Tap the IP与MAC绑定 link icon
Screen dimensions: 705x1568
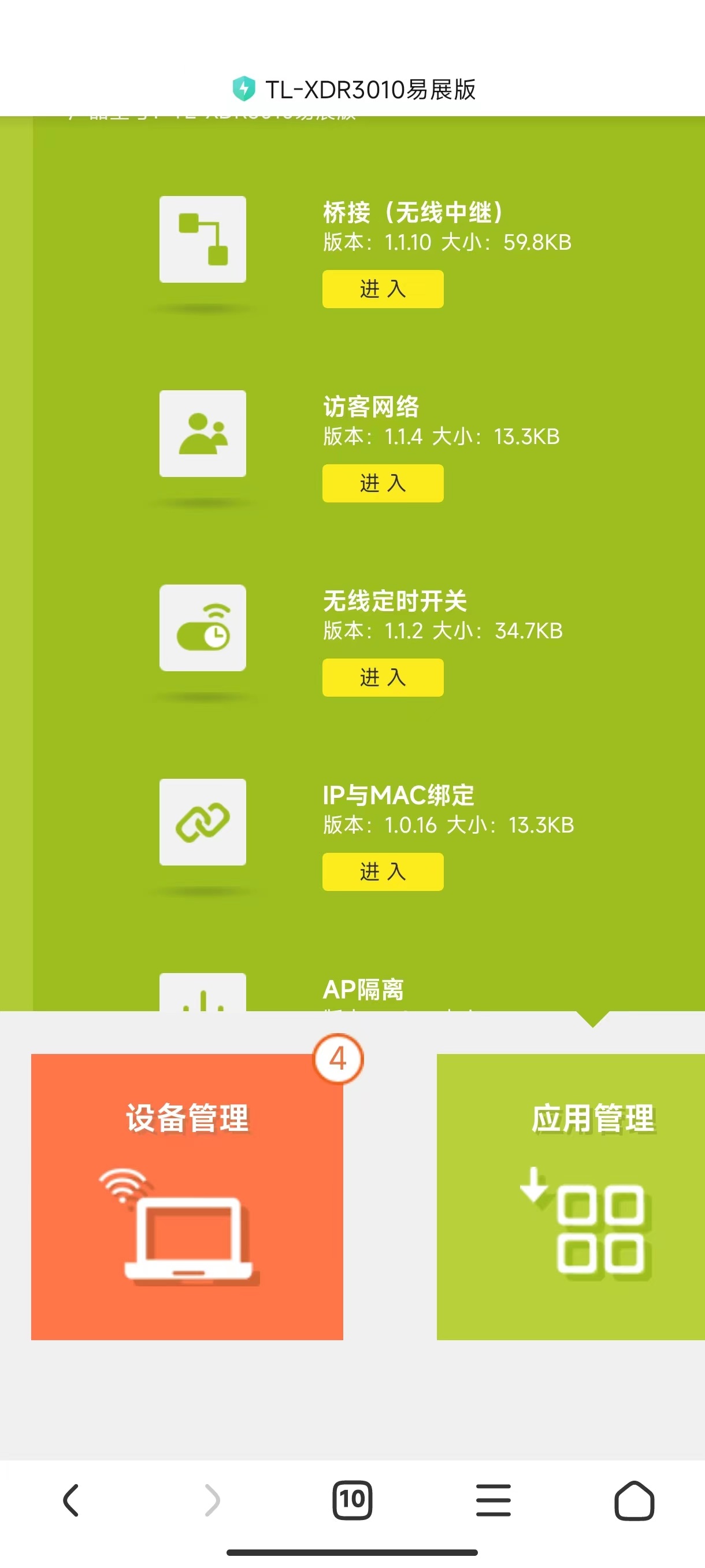(203, 822)
